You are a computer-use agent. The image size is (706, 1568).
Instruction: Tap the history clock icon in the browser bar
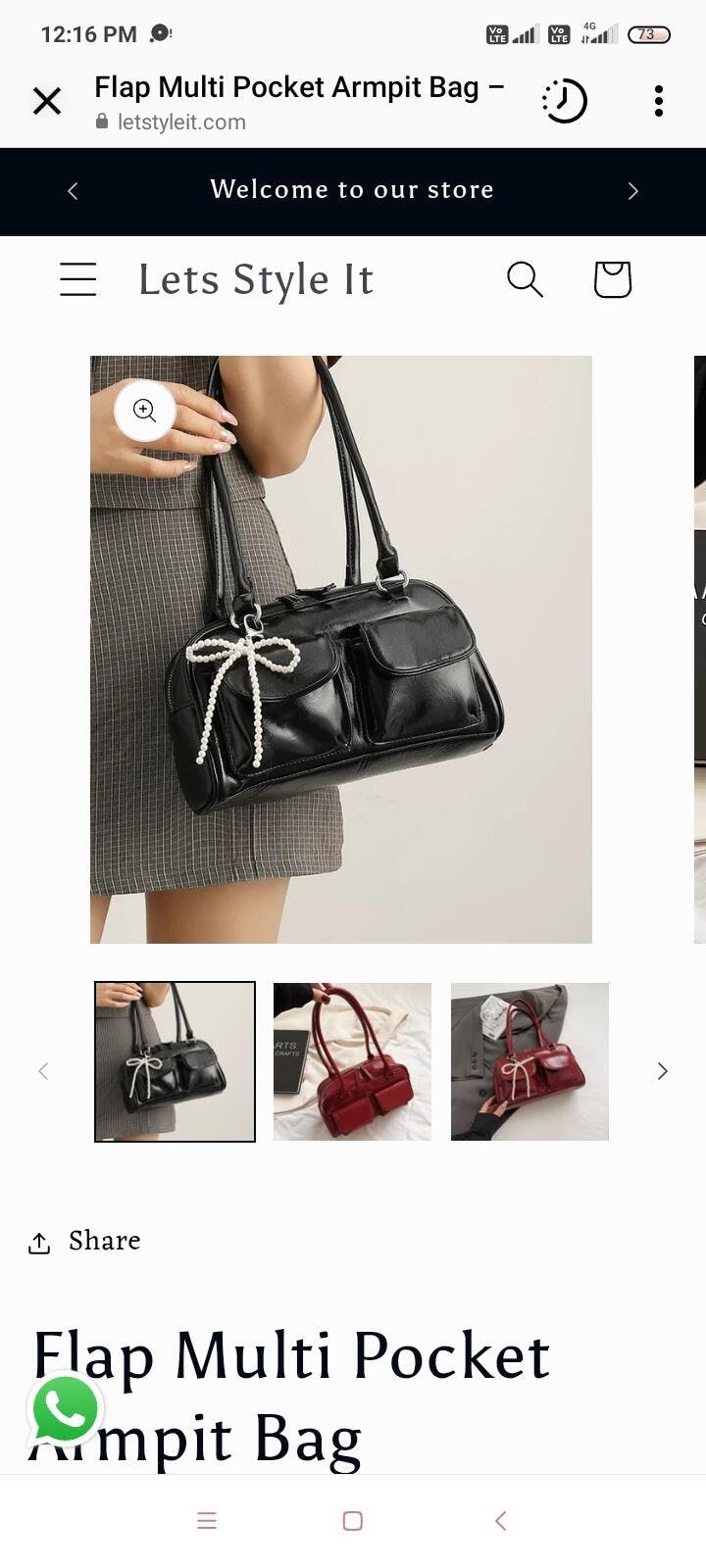(x=565, y=101)
